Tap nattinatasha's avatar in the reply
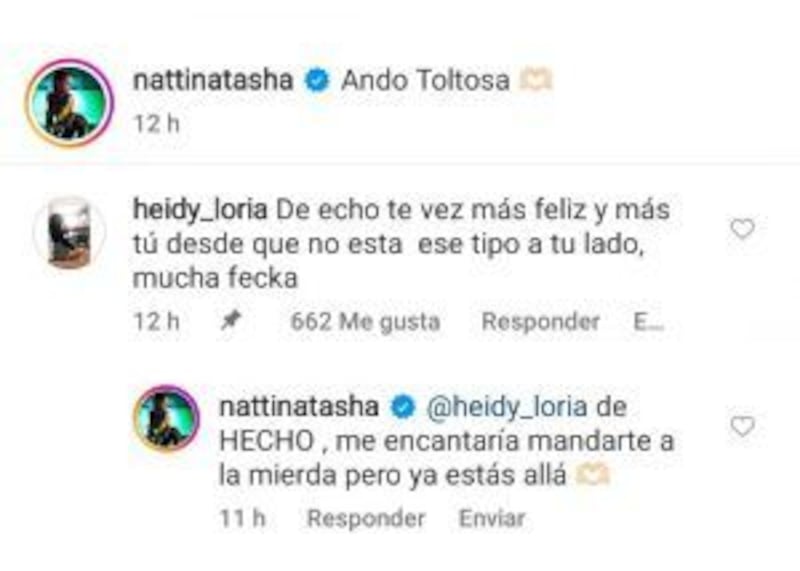The height and width of the screenshot is (571, 800). tap(166, 418)
